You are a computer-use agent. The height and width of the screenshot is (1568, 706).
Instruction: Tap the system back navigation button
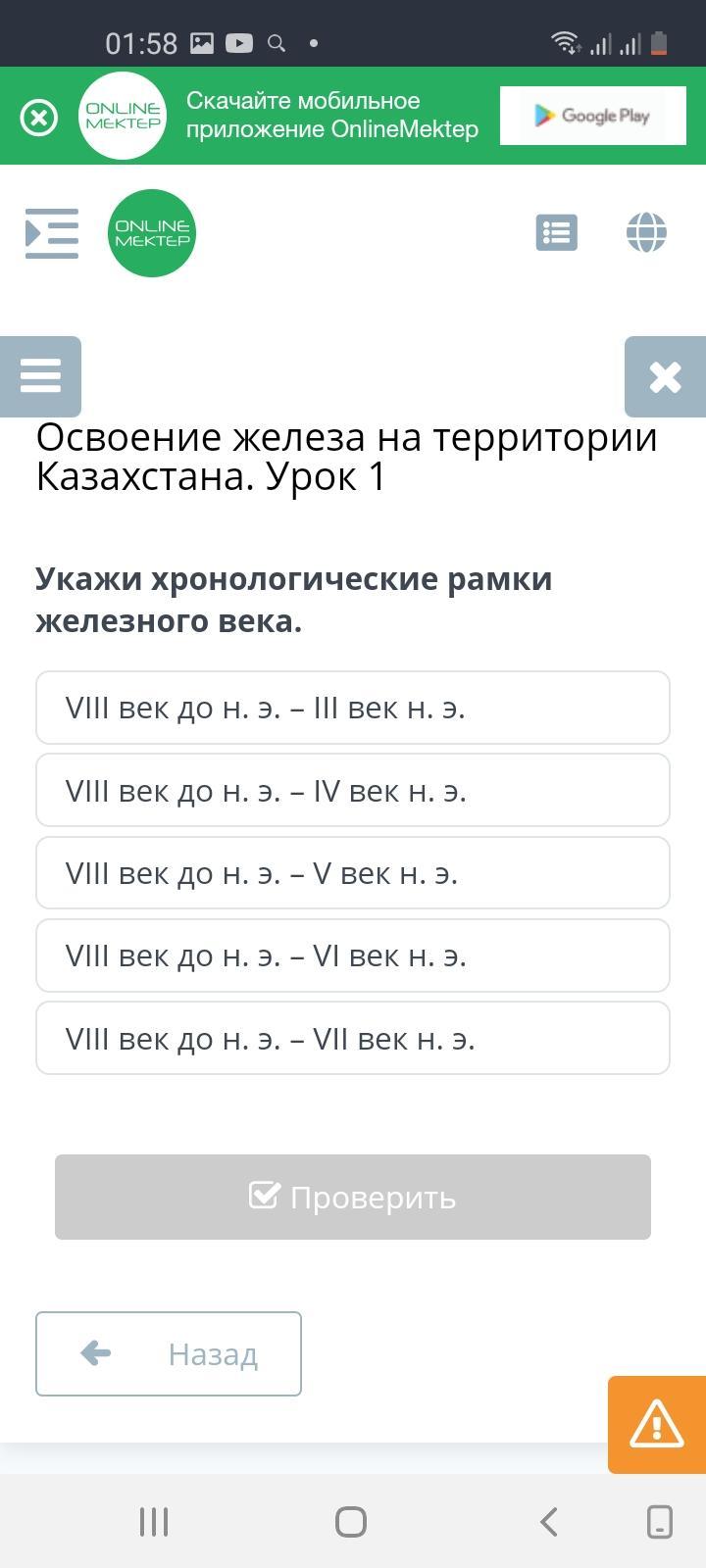(549, 1522)
